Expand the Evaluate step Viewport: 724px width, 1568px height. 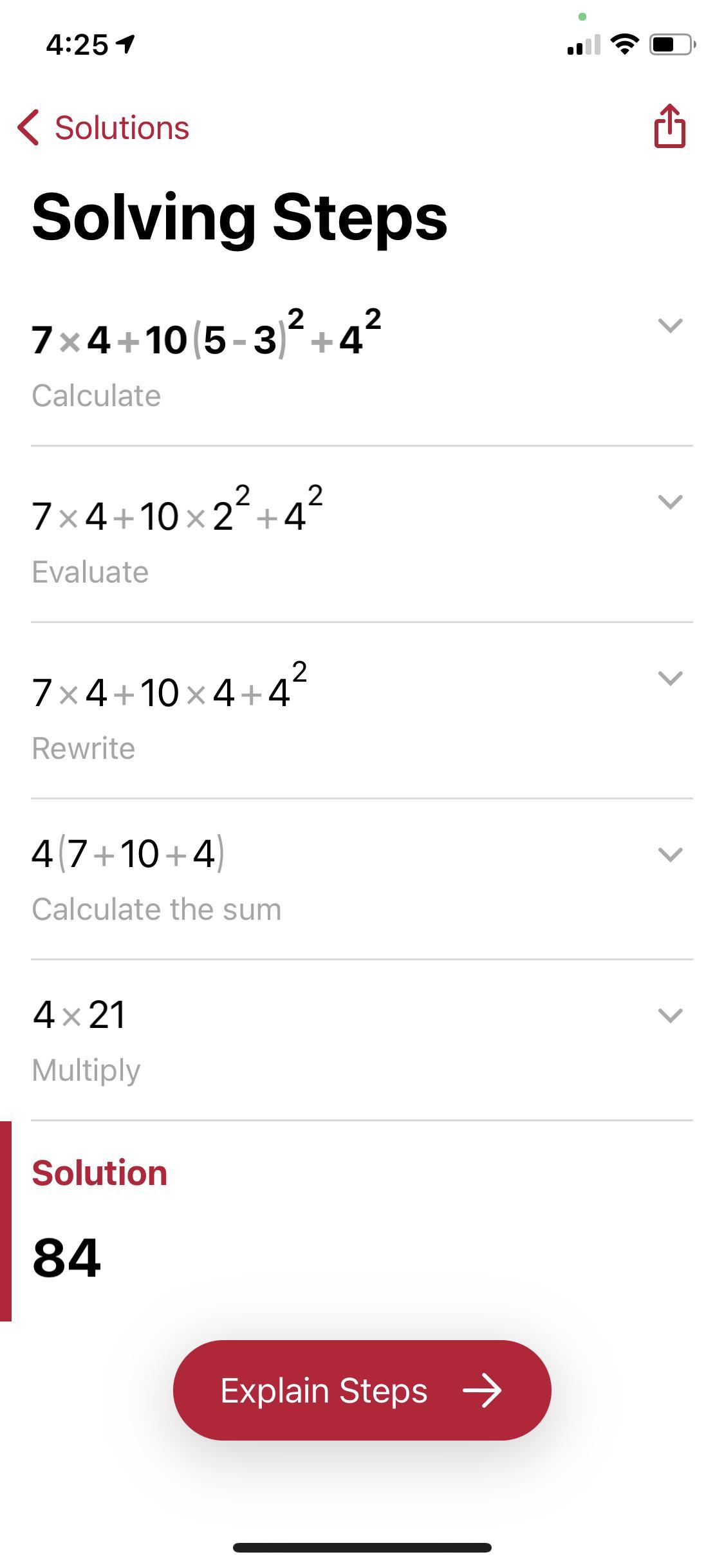670,501
